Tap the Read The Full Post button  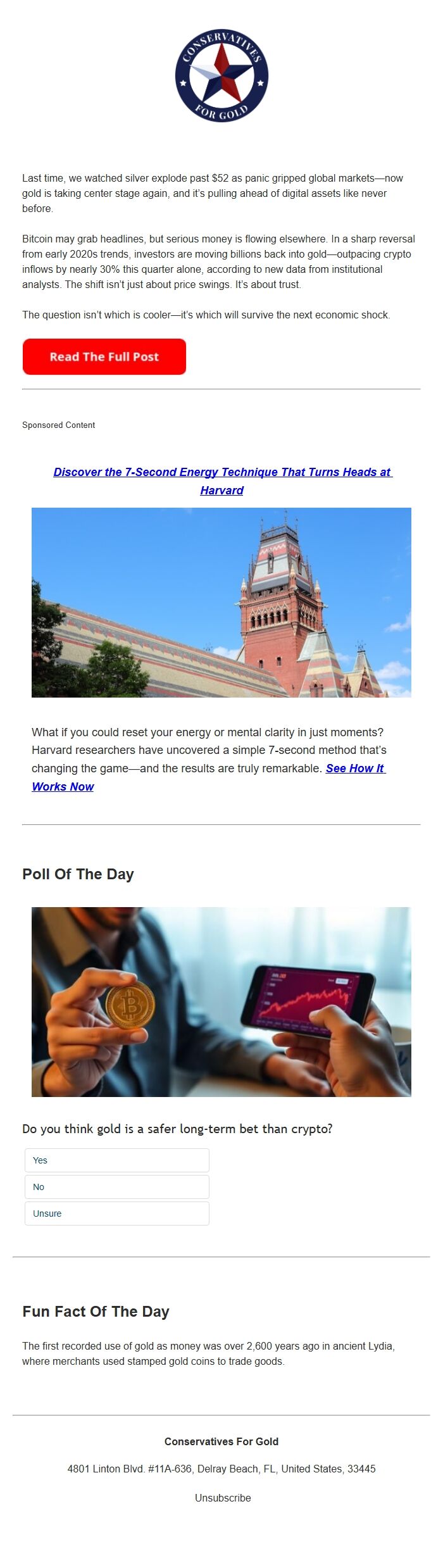(104, 356)
